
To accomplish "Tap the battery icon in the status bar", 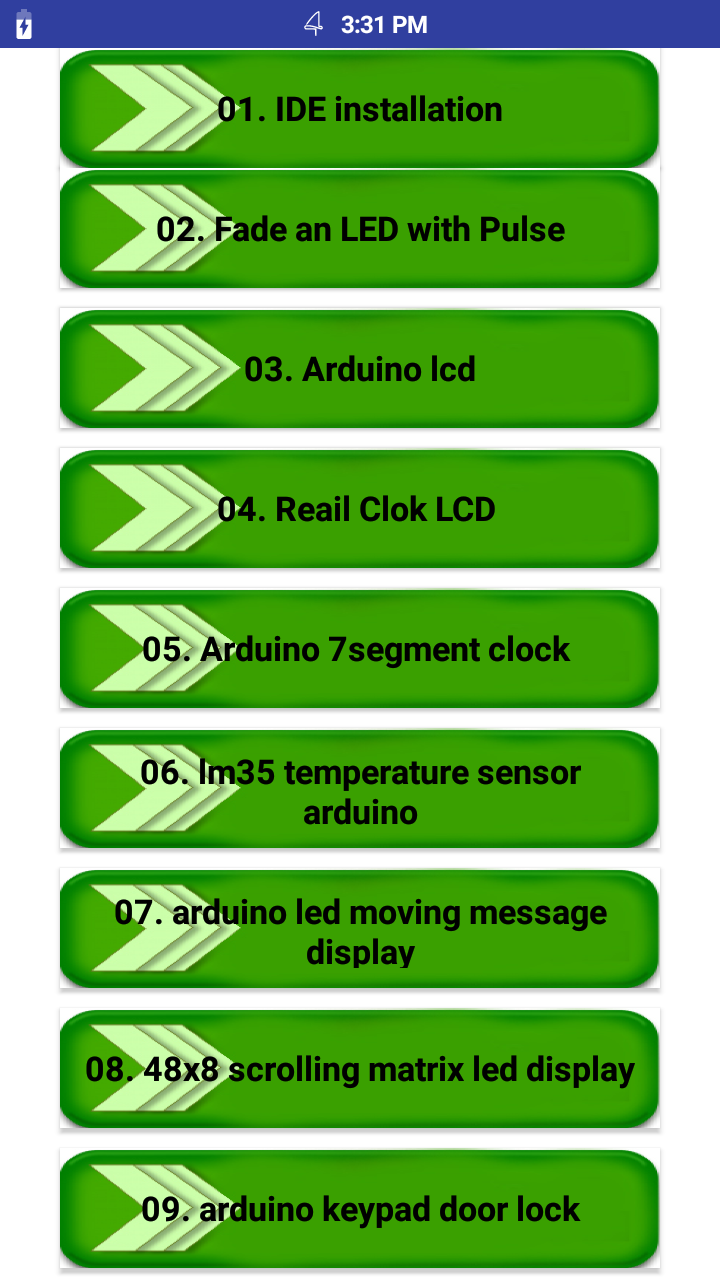I will click(x=22, y=24).
